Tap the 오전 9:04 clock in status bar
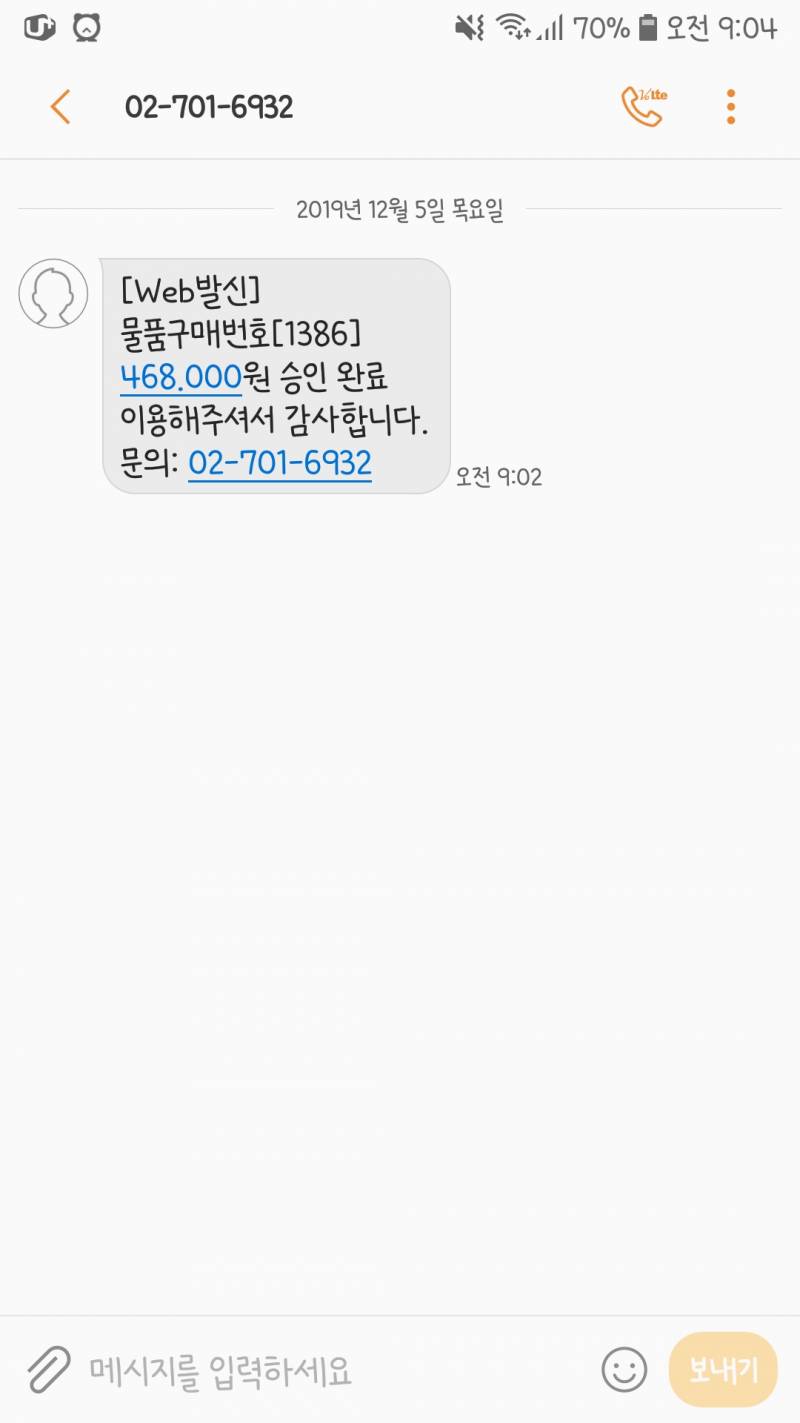 pos(714,27)
